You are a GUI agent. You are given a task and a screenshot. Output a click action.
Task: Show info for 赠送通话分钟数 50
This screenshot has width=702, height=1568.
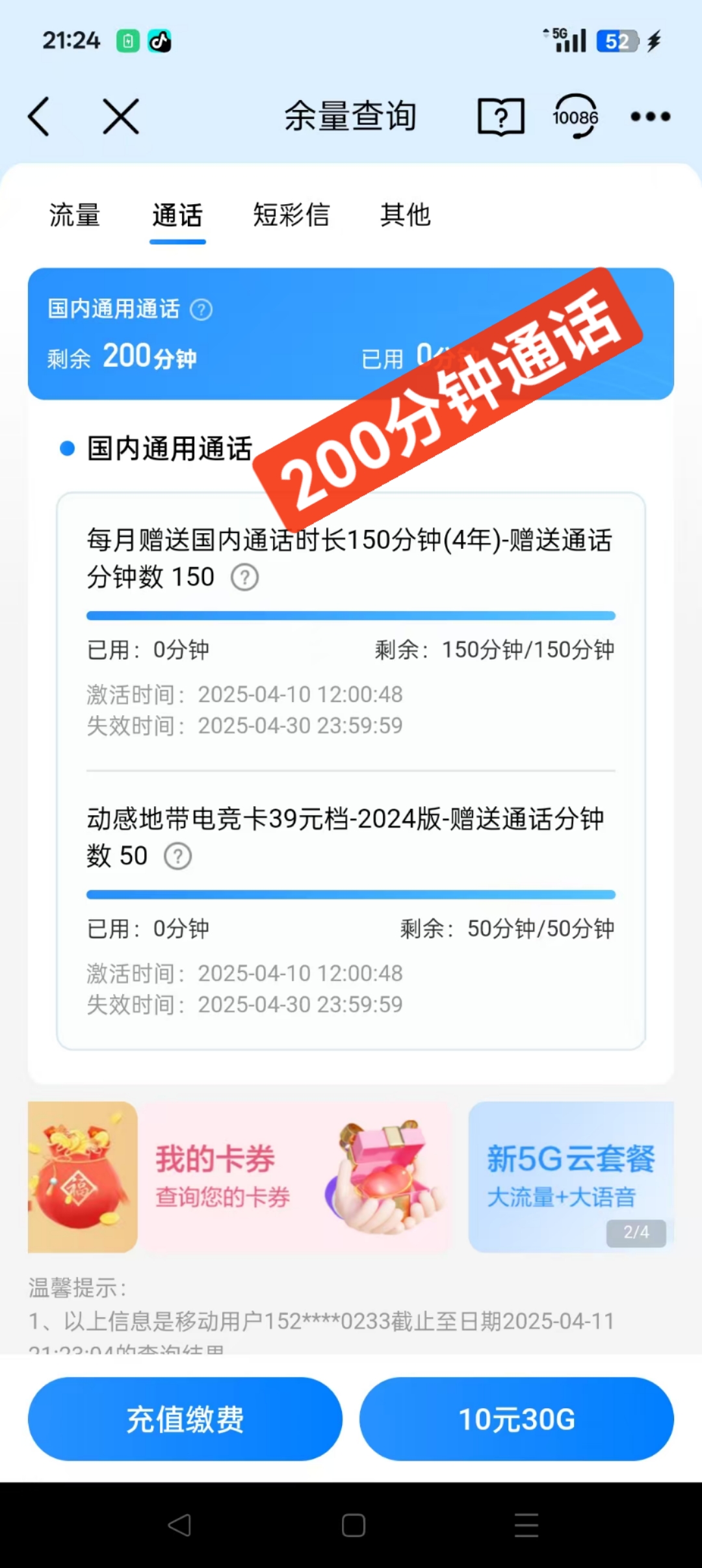[x=177, y=856]
